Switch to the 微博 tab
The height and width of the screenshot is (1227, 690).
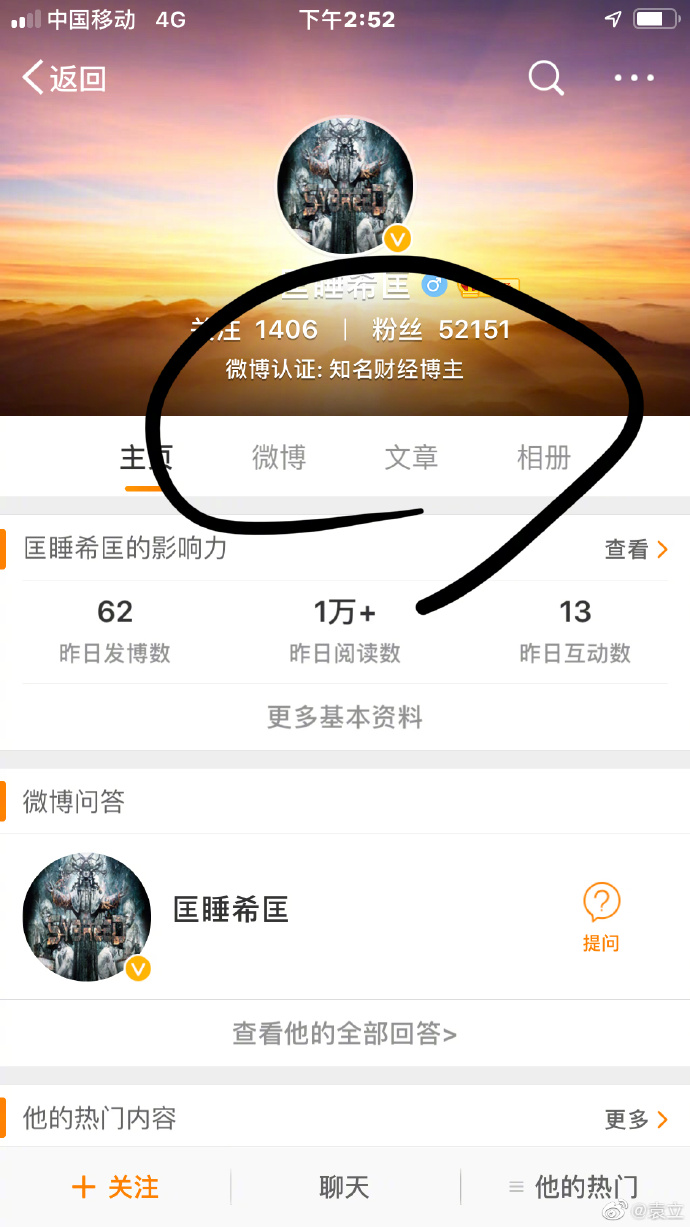click(x=279, y=458)
